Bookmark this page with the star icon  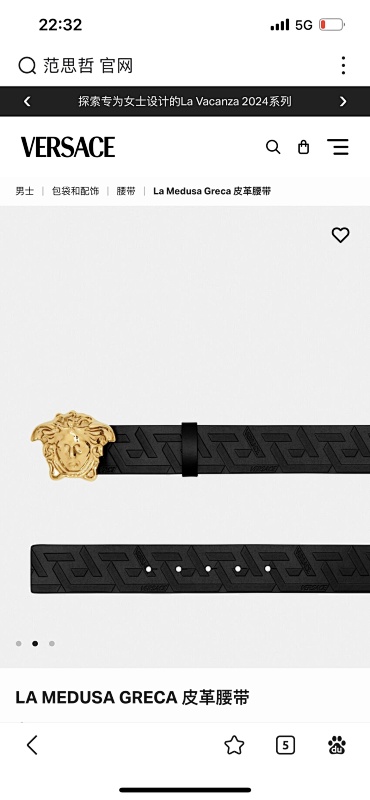tap(234, 745)
